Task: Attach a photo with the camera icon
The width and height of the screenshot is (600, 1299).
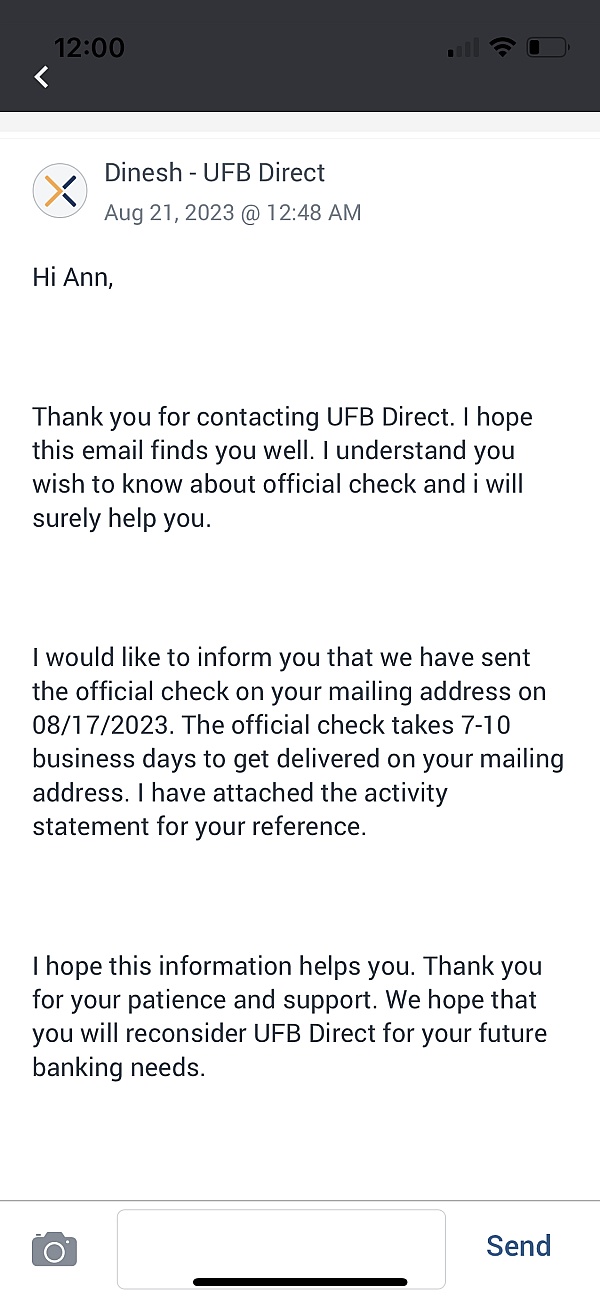Action: [x=55, y=1249]
